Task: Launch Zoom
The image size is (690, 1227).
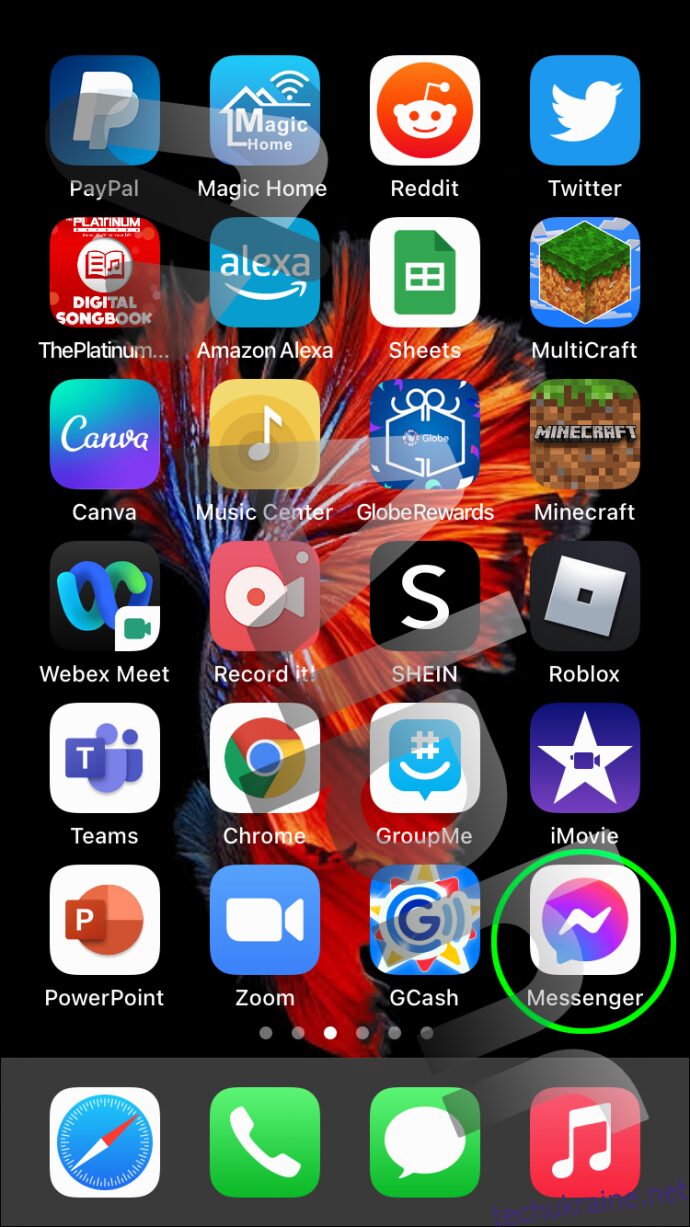Action: 265,920
